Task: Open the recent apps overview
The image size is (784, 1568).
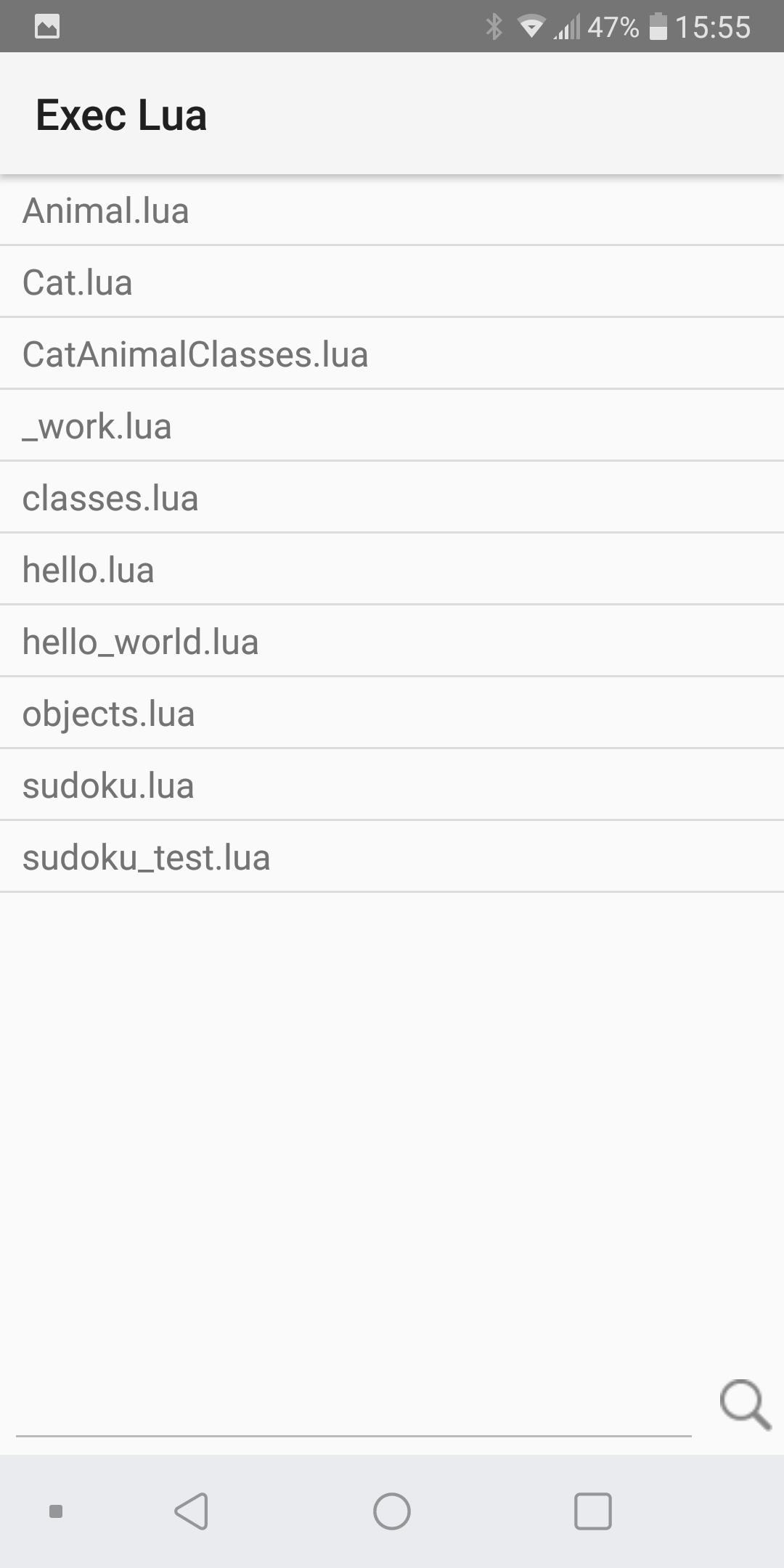Action: point(592,1511)
